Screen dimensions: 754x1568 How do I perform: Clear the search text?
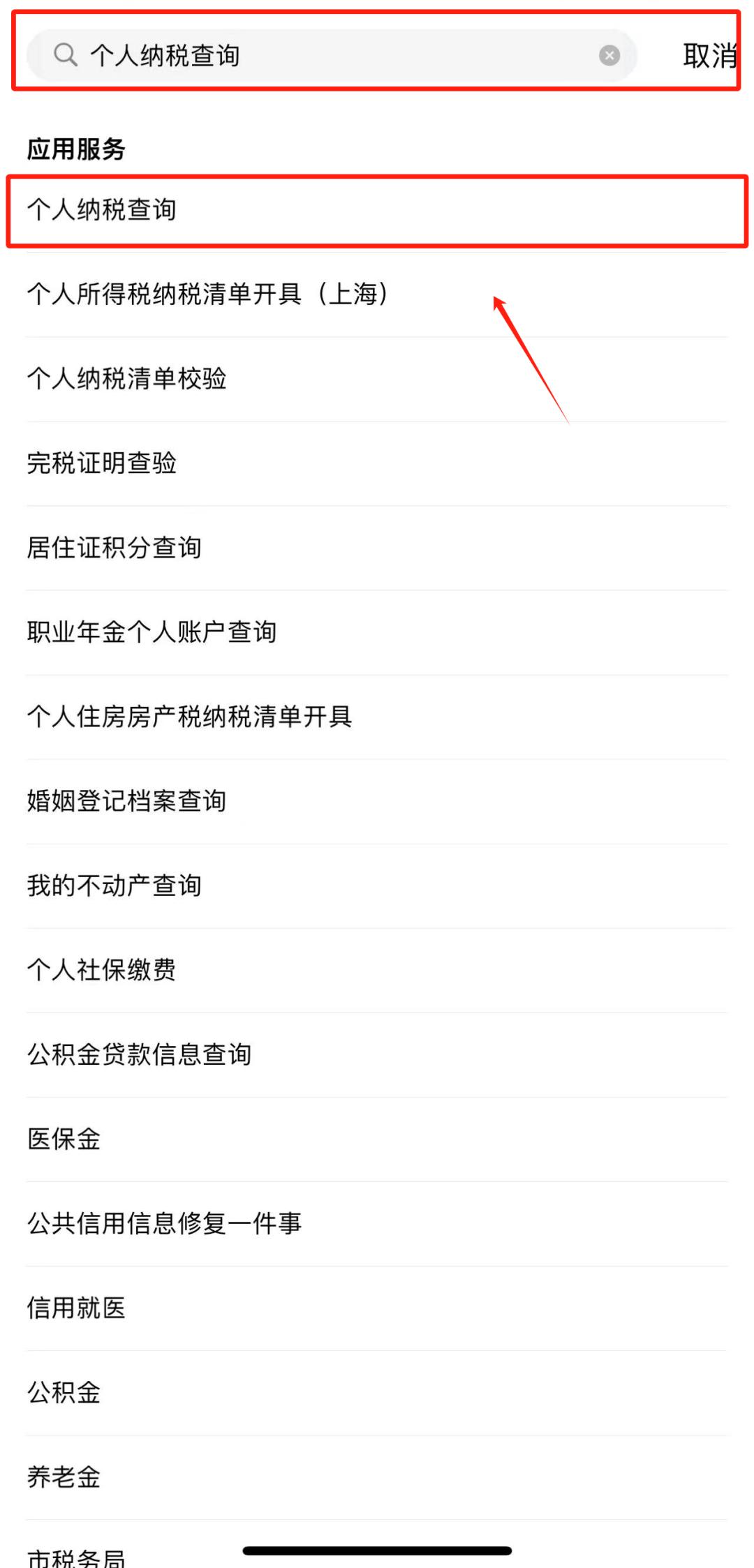tap(609, 55)
